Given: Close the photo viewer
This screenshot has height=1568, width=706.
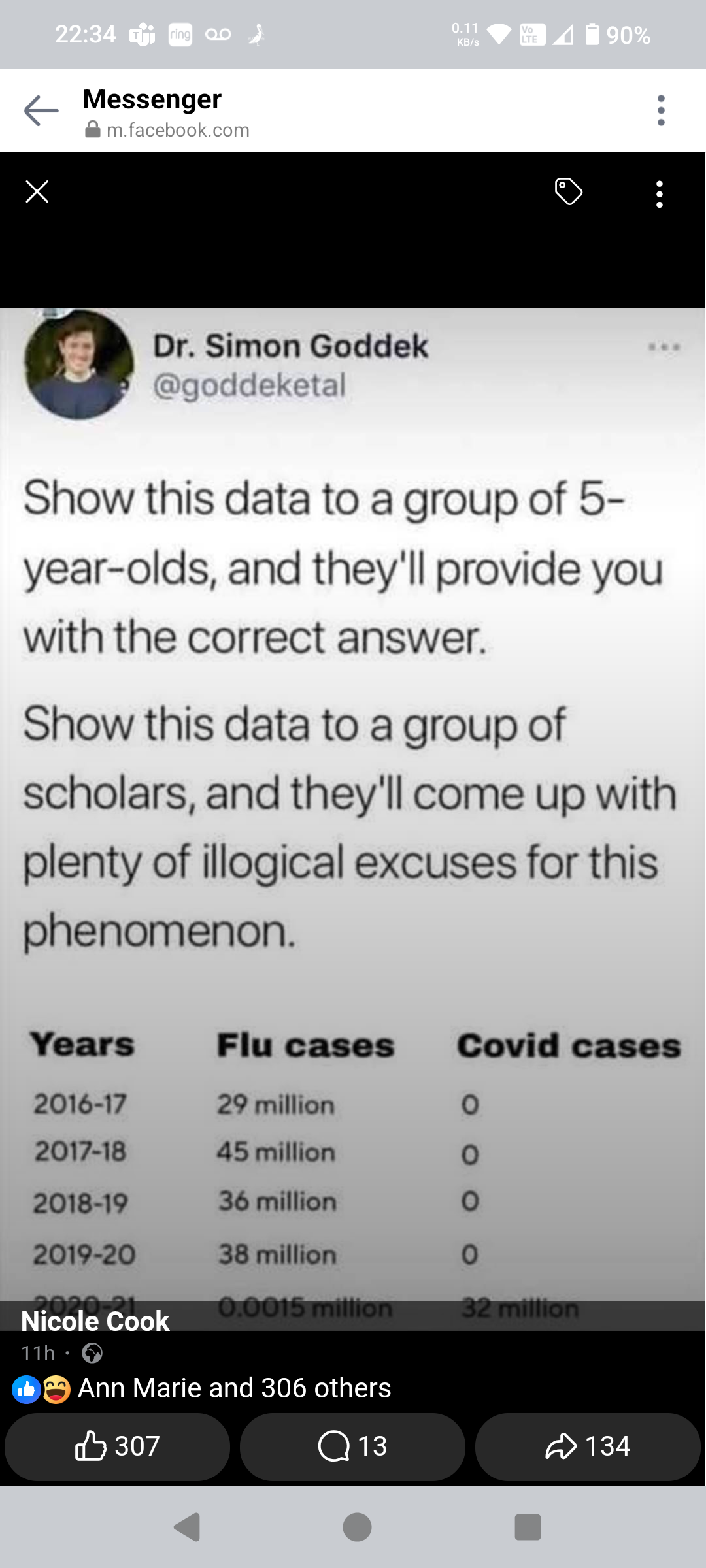Looking at the screenshot, I should pyautogui.click(x=37, y=191).
